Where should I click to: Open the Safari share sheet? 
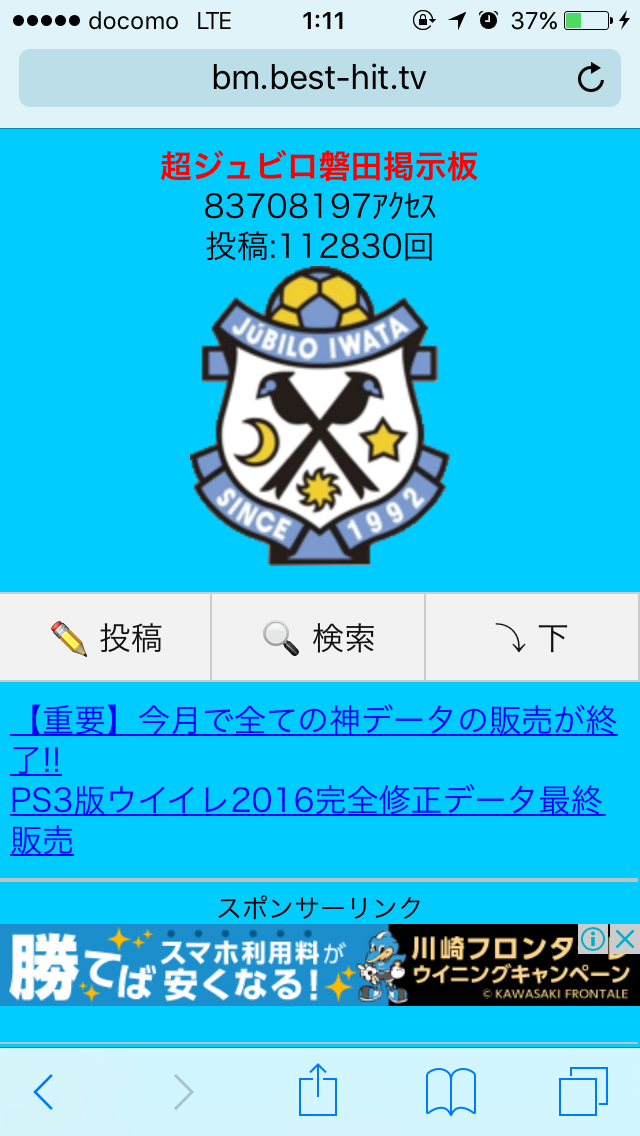(x=318, y=1090)
